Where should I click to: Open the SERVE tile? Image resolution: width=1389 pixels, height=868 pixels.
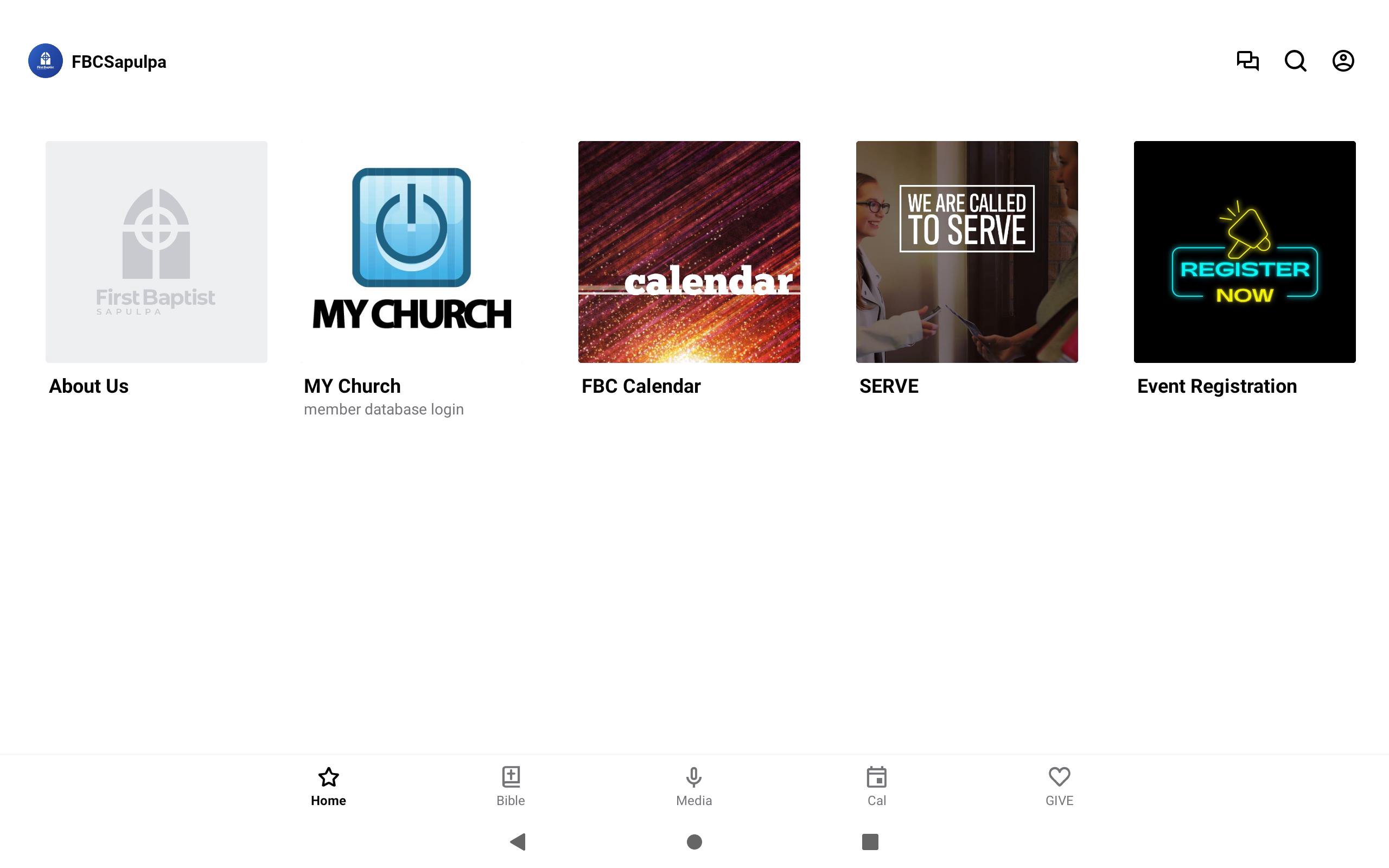pyautogui.click(x=966, y=252)
